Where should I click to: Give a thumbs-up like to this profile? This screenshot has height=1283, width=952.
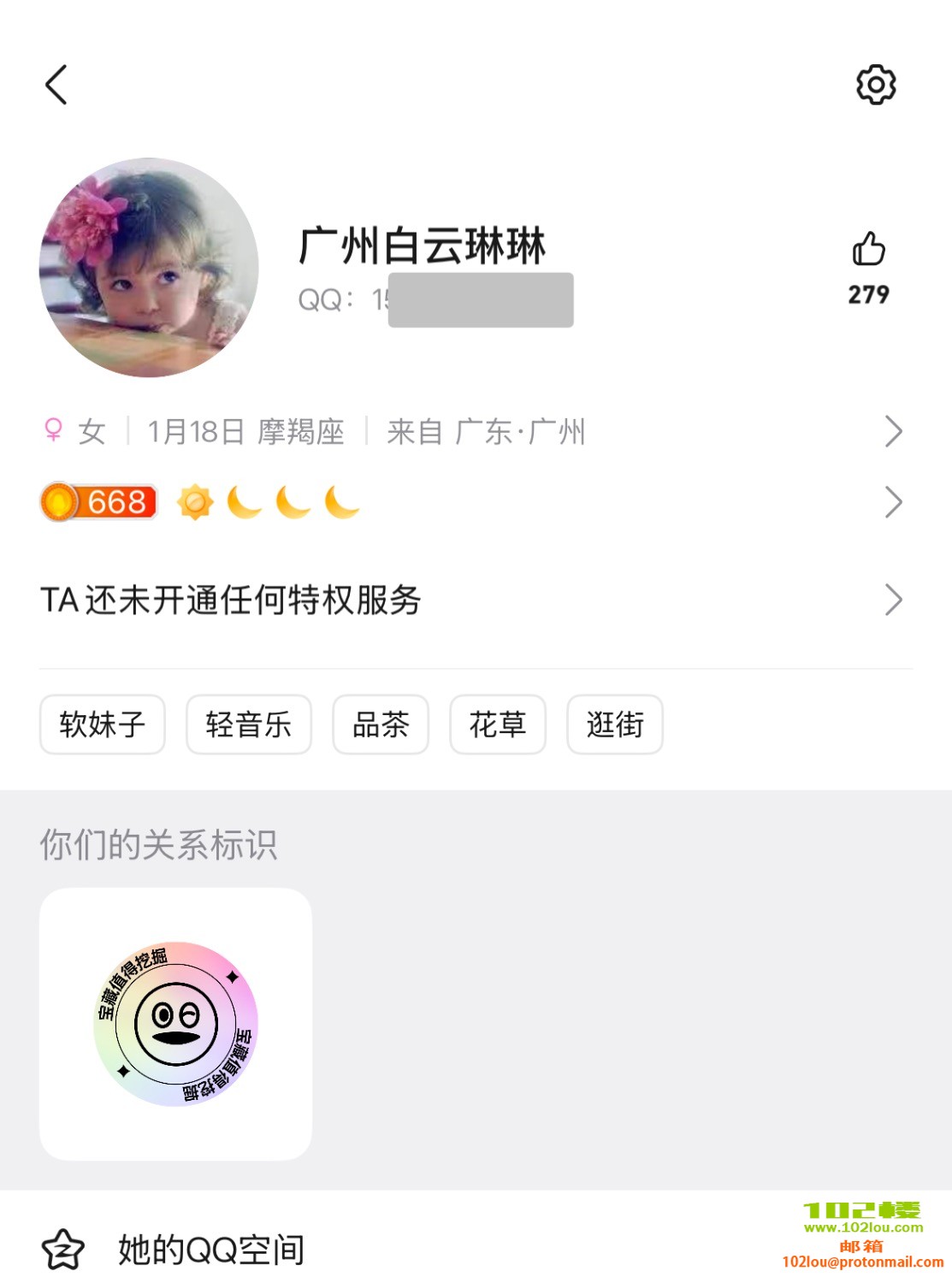pos(868,250)
